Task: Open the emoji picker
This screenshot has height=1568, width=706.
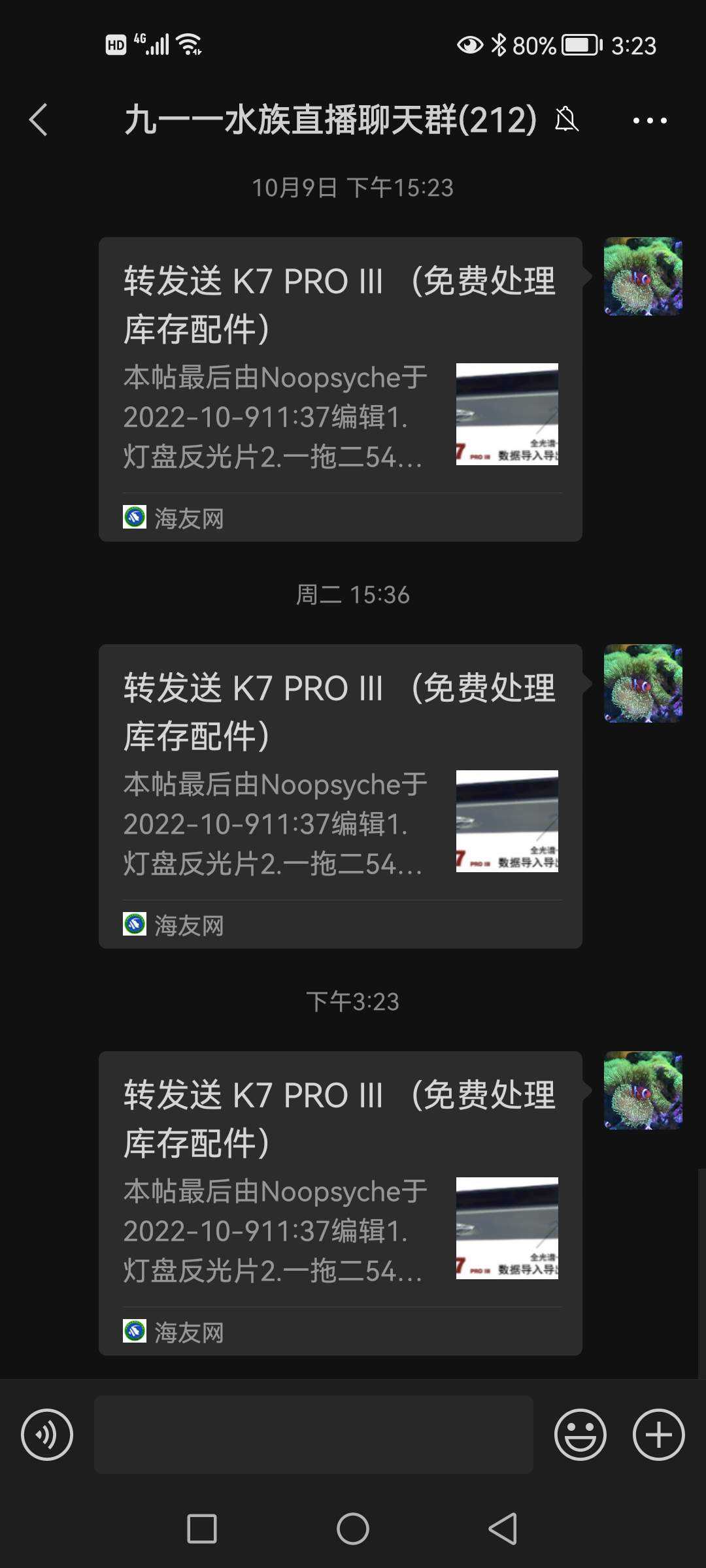Action: (580, 1435)
